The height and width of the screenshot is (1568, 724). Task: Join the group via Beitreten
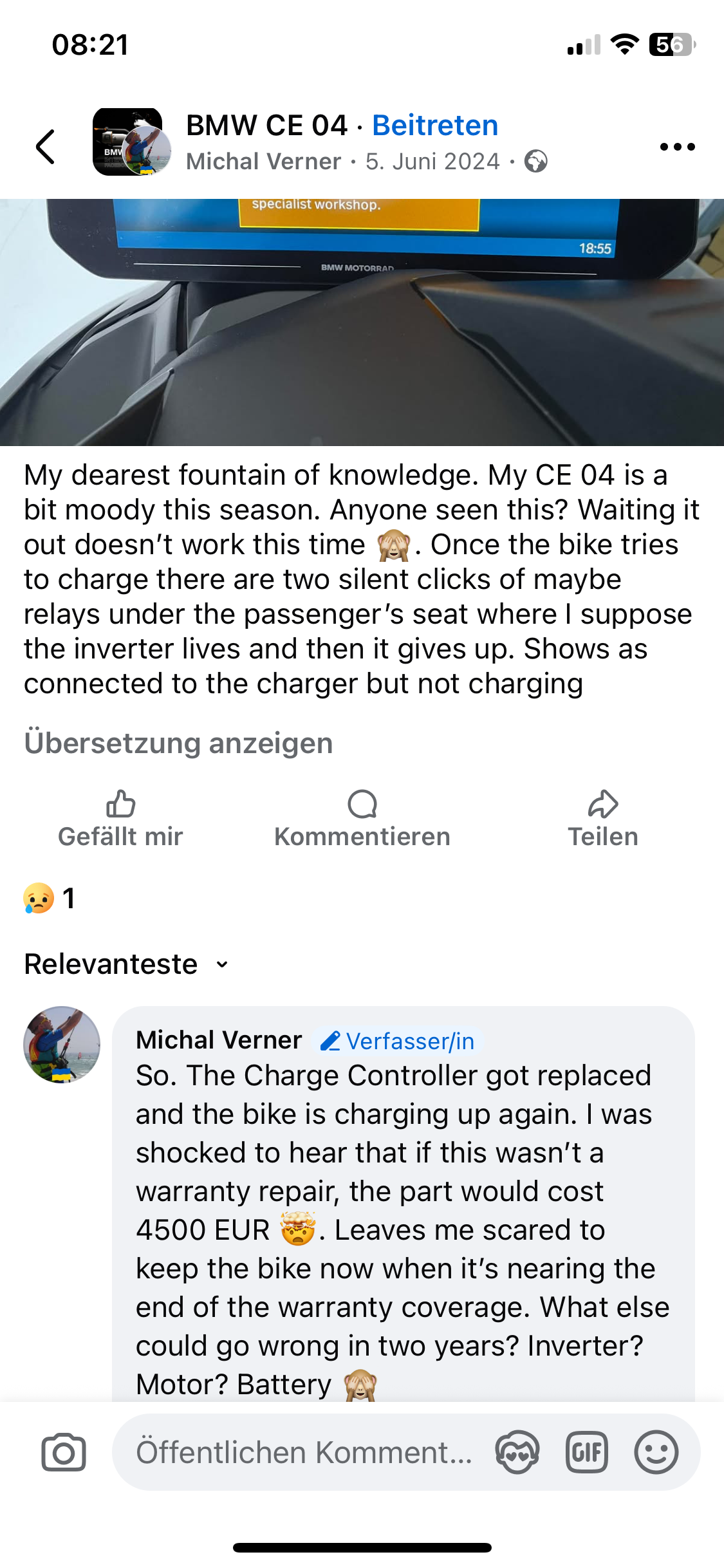point(435,126)
